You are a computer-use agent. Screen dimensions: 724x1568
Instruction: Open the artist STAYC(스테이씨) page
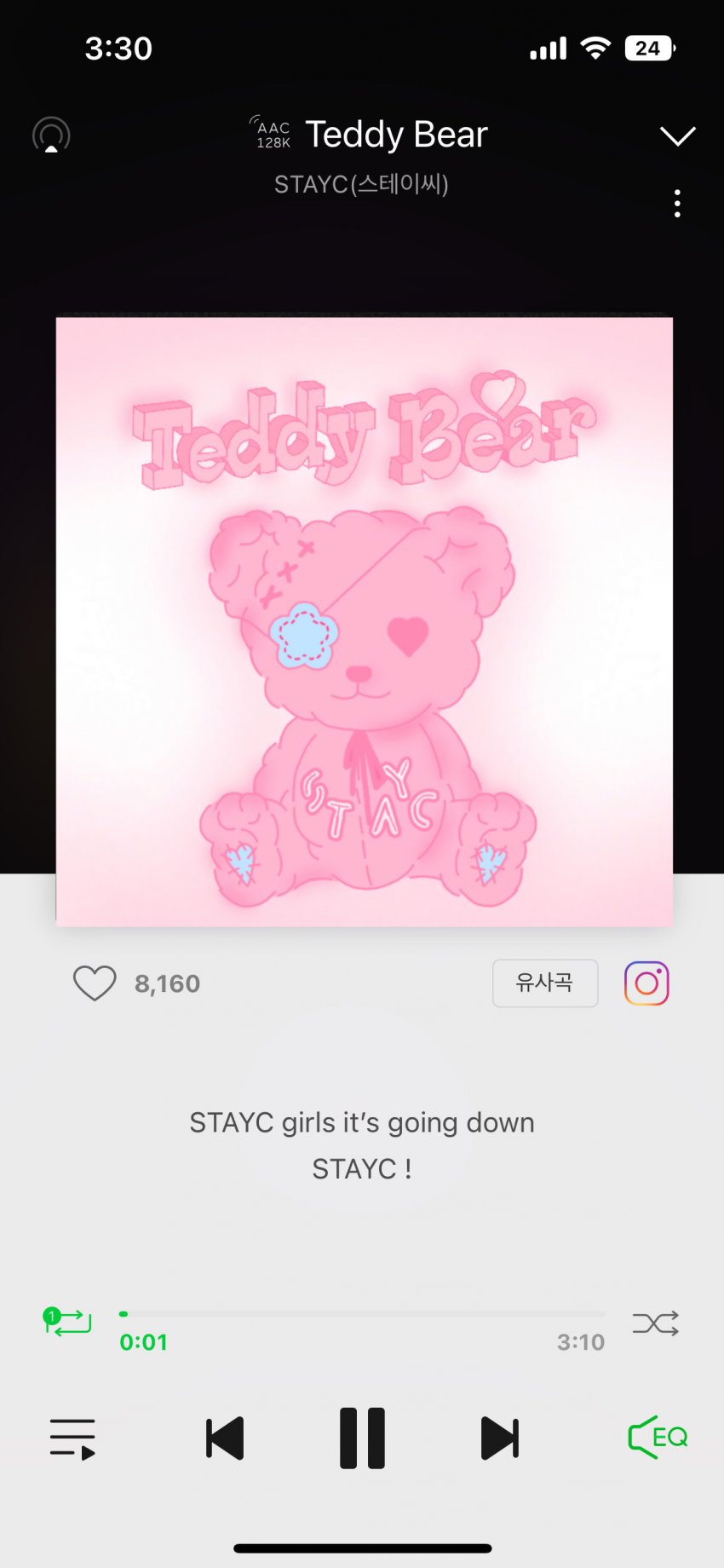coord(361,184)
